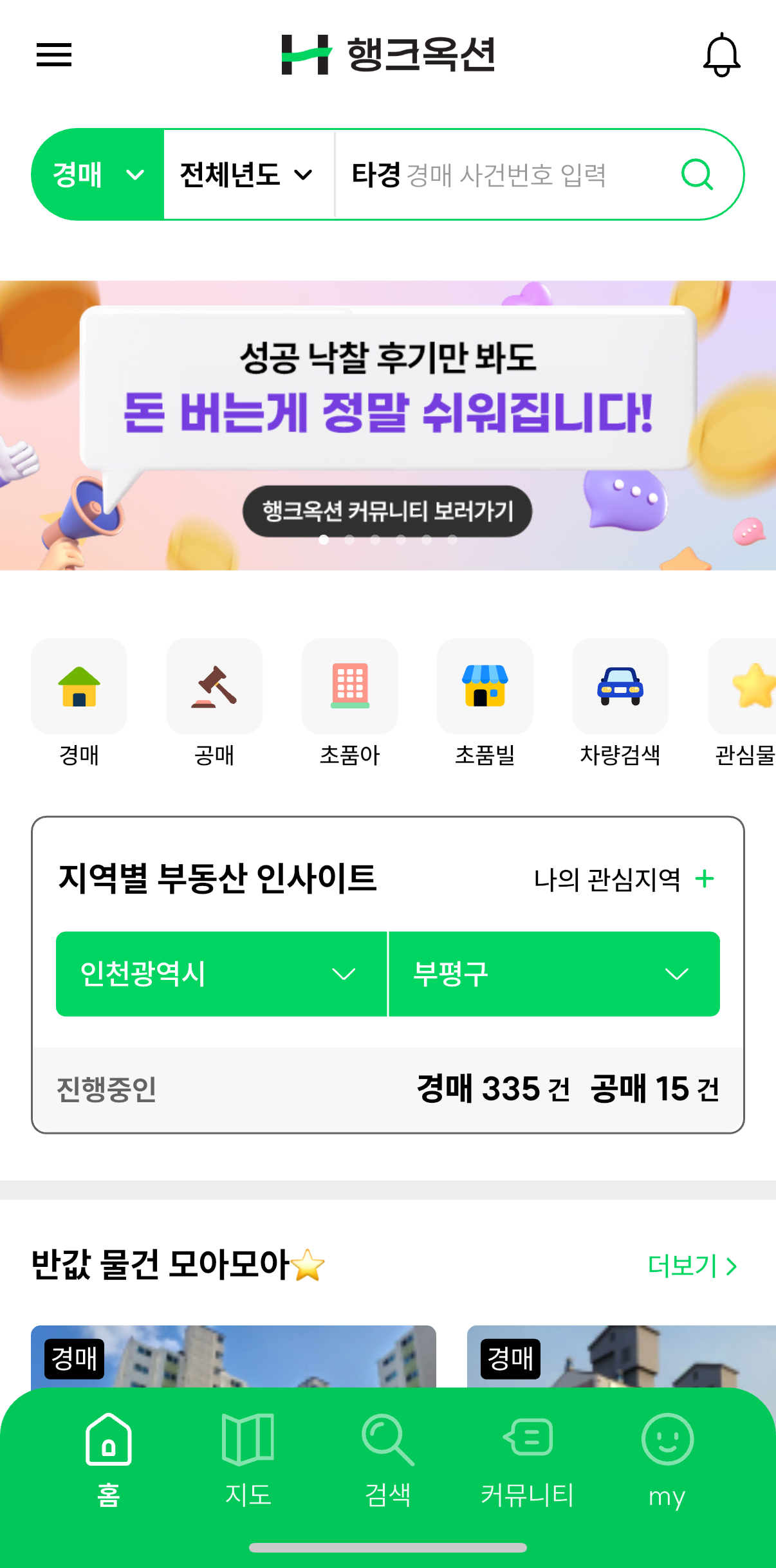
Task: Open the 공매 gavel shortcut
Action: (214, 687)
